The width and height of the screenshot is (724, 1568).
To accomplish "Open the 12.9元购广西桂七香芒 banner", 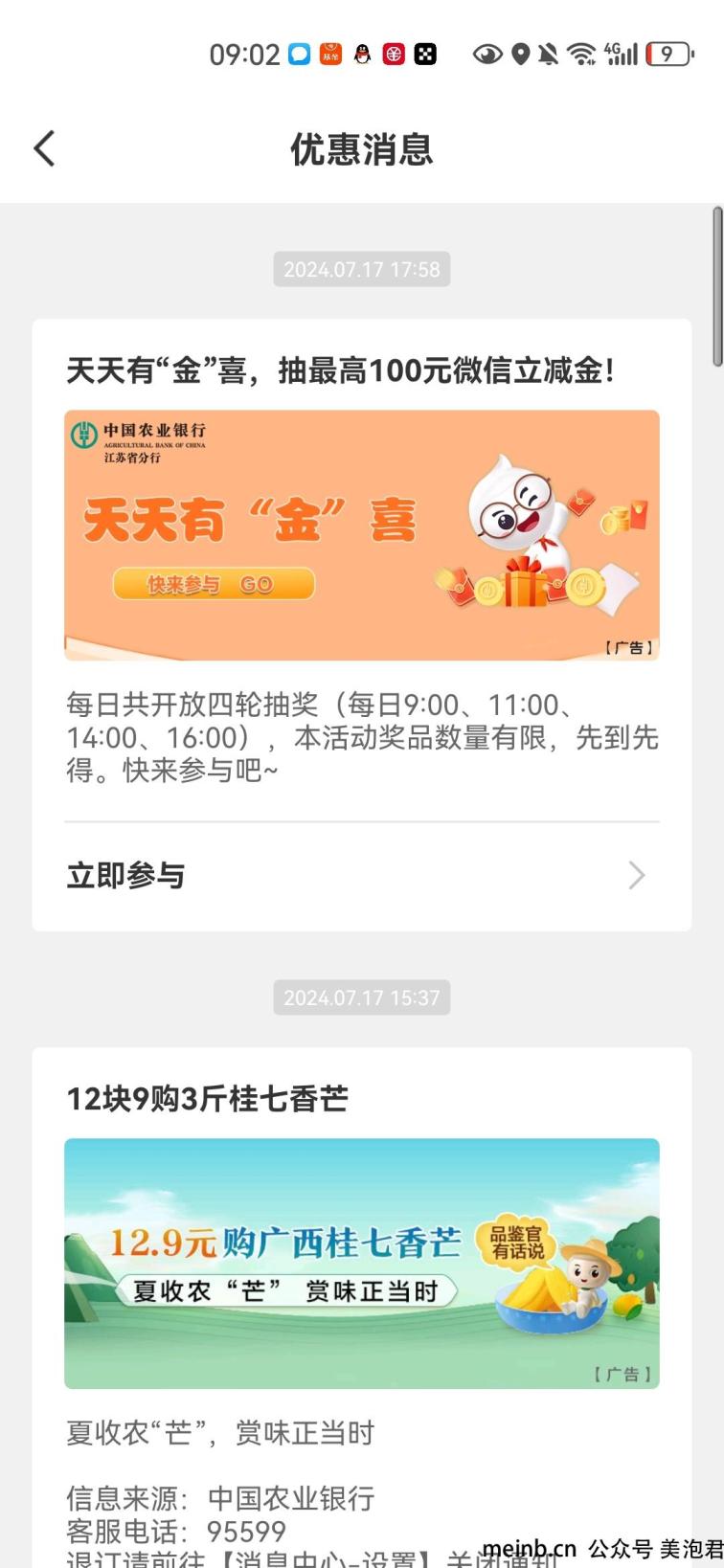I will point(361,1263).
